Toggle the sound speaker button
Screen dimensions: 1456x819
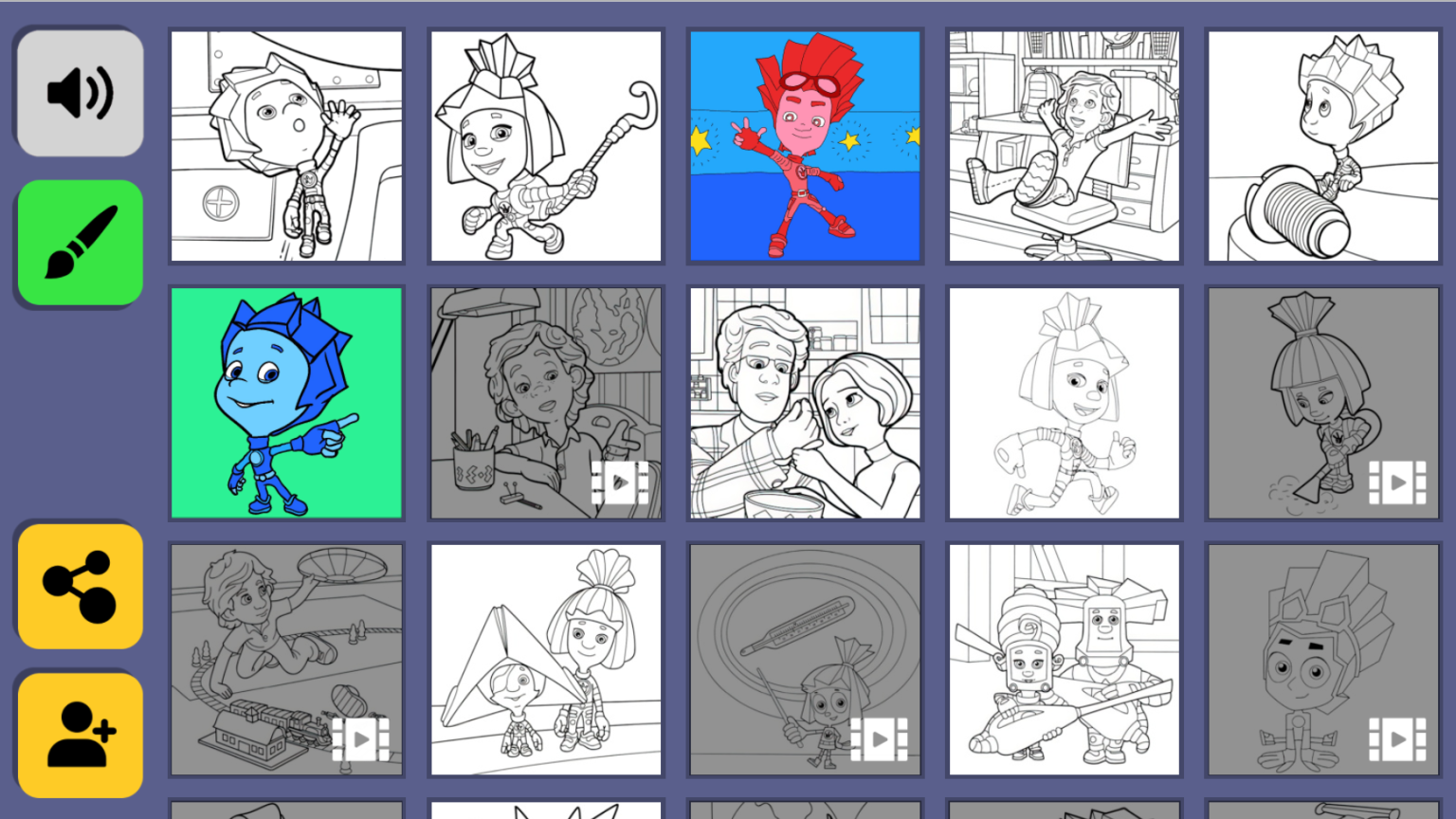[x=81, y=93]
